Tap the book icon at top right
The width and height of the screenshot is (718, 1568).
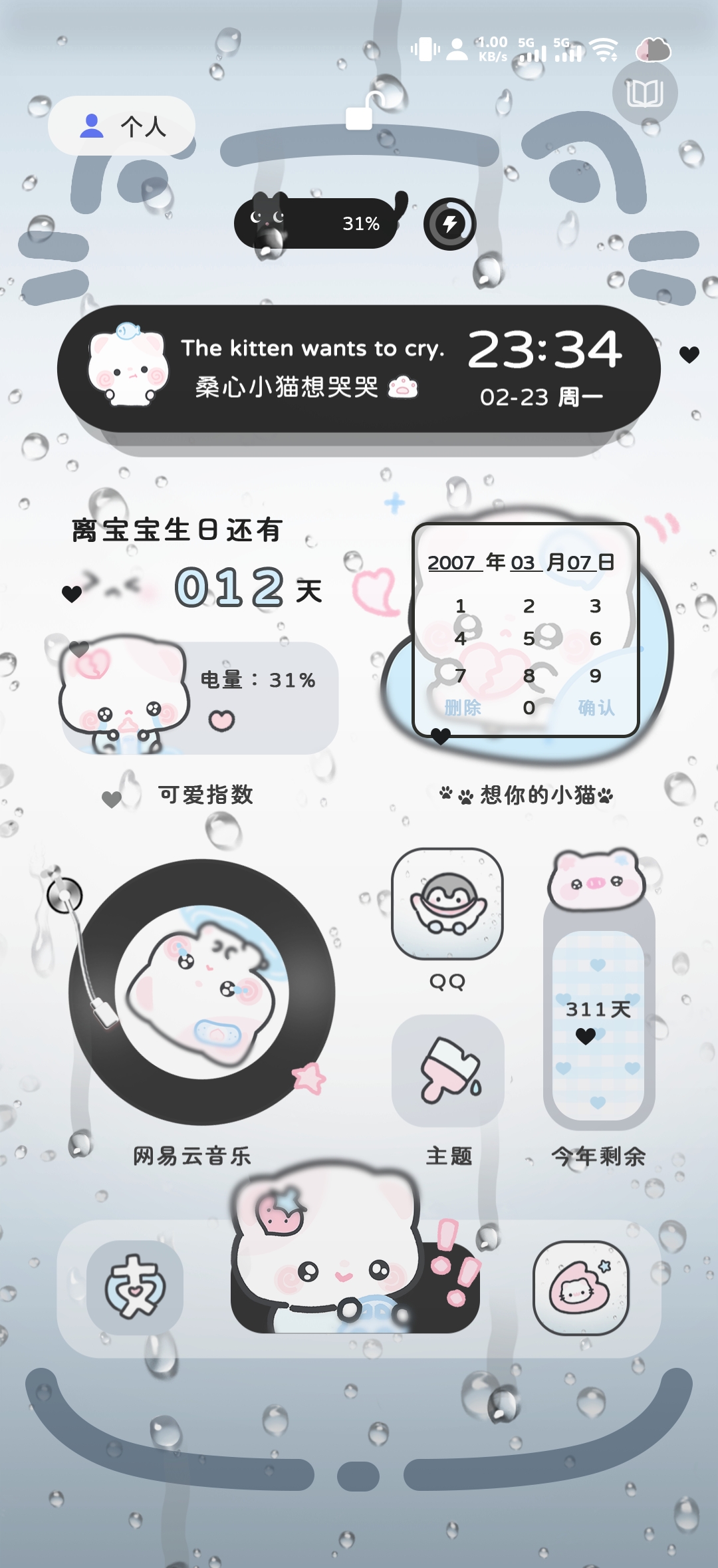(644, 93)
